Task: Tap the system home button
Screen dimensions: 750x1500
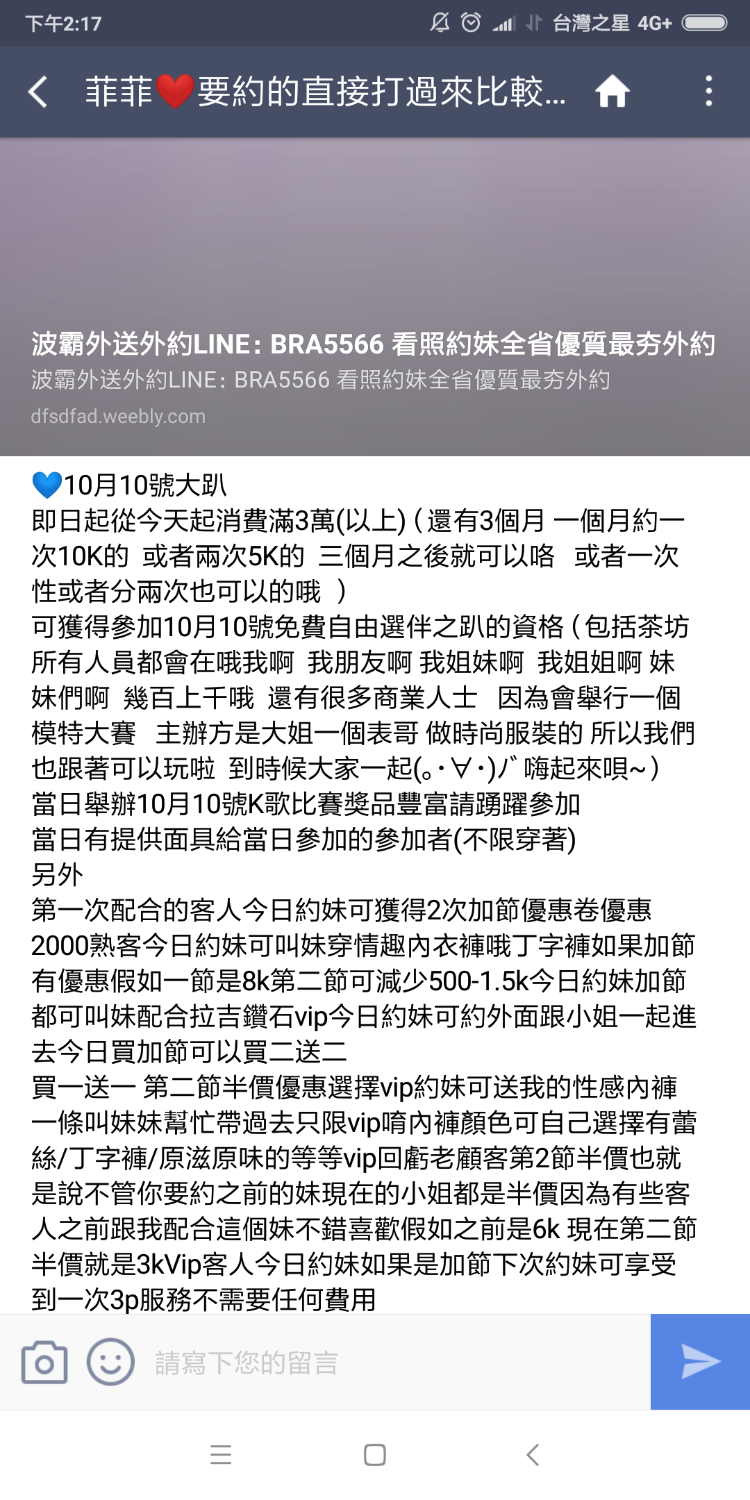Action: click(375, 1455)
